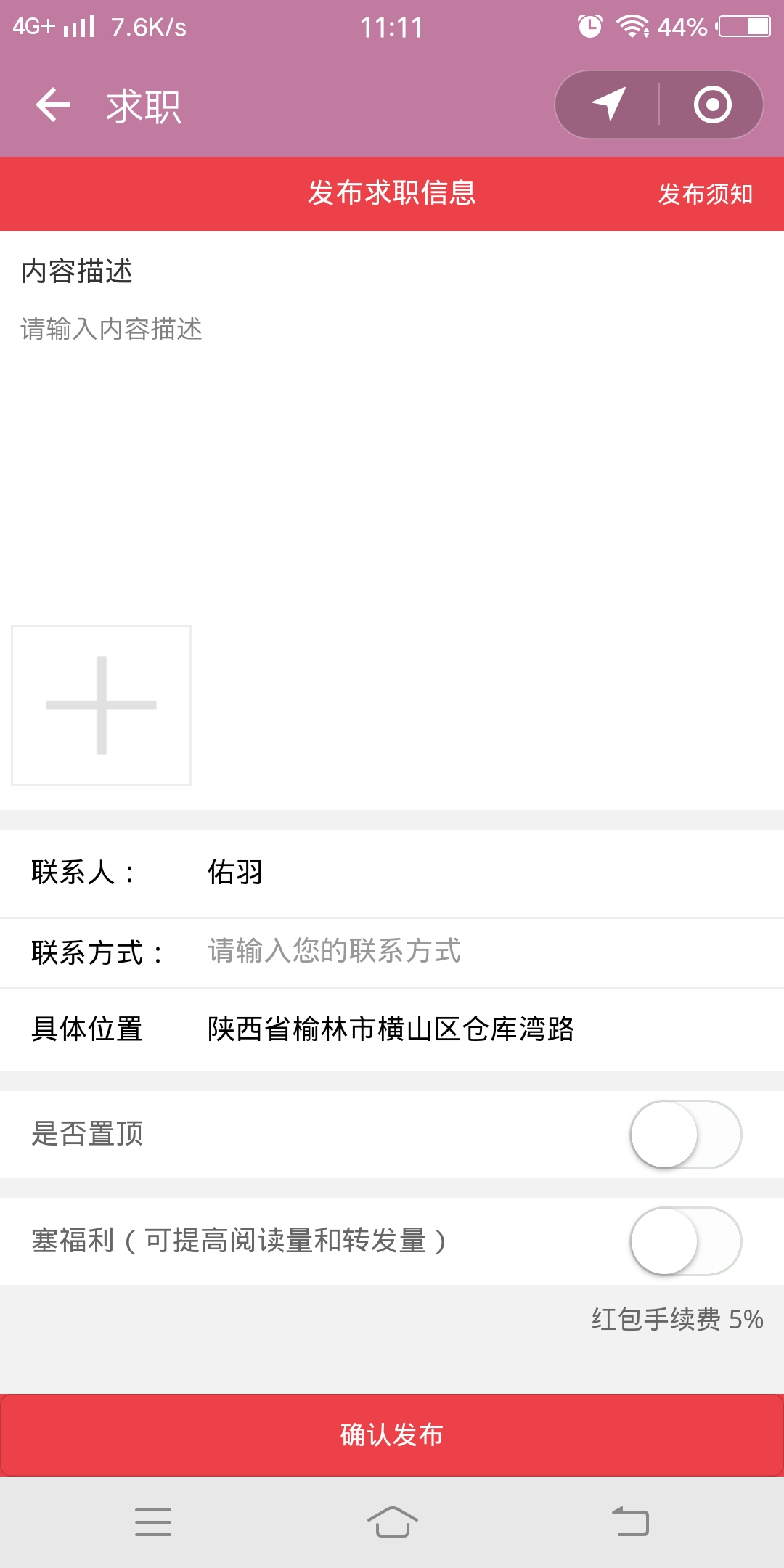Tap the circular mini-program exit icon
Viewport: 784px width, 1568px height.
(x=713, y=104)
